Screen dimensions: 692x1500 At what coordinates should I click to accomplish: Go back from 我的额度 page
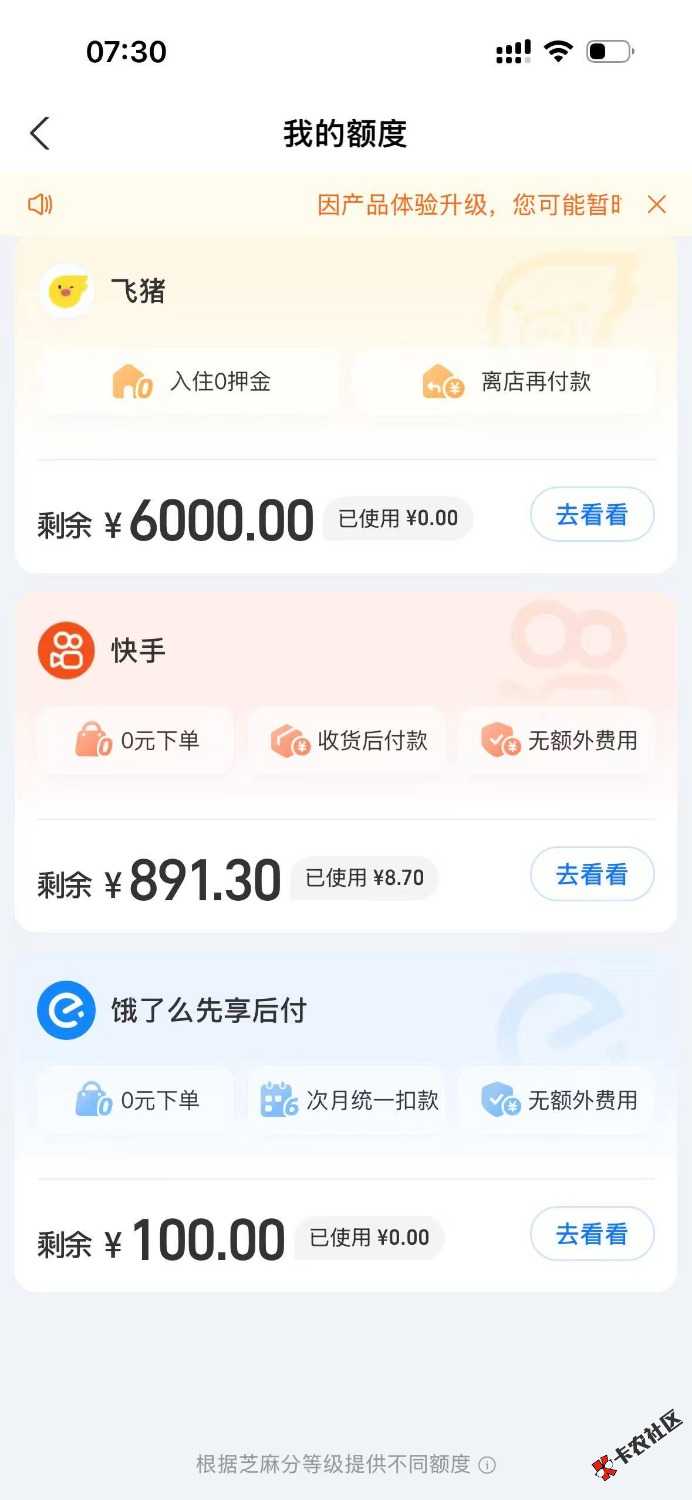click(40, 133)
